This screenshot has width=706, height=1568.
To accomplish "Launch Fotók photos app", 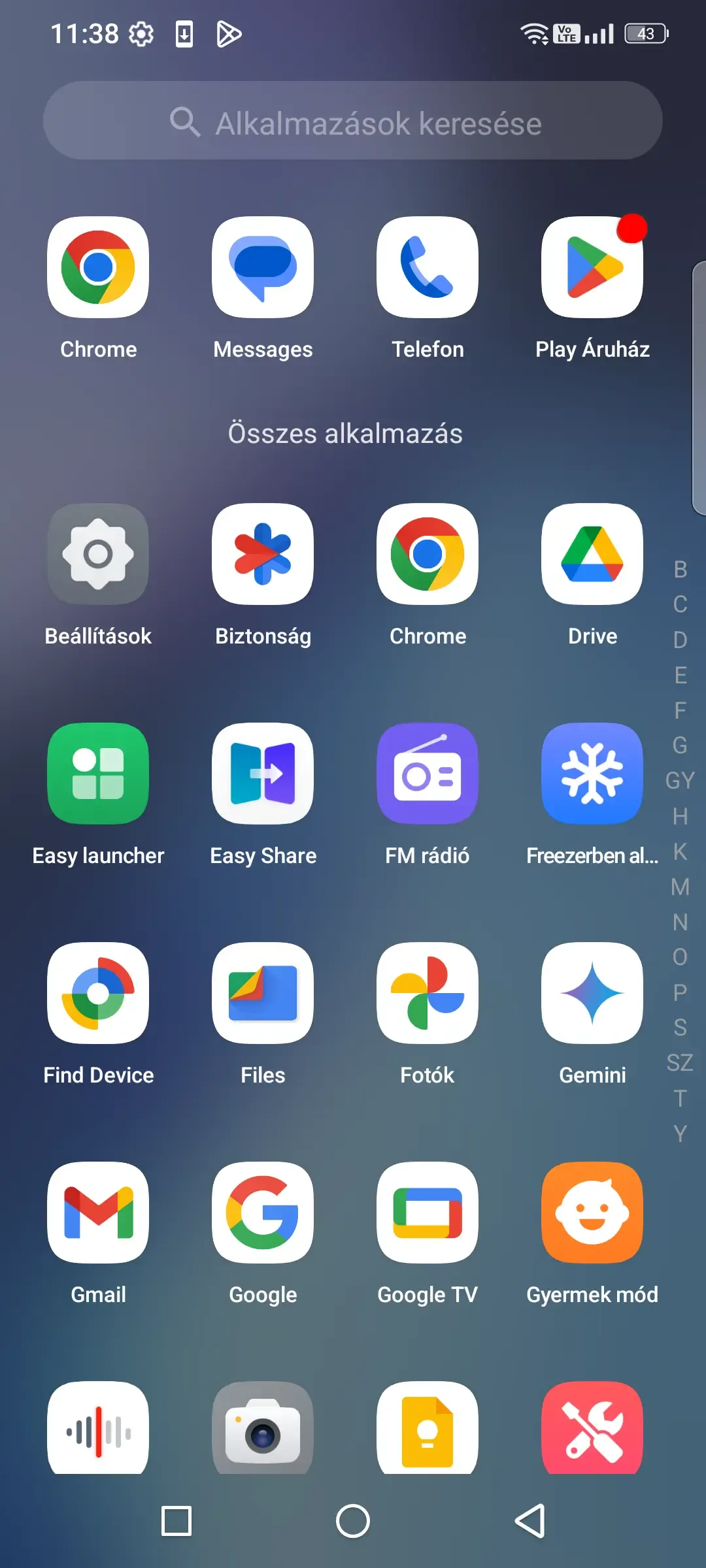I will tap(428, 994).
